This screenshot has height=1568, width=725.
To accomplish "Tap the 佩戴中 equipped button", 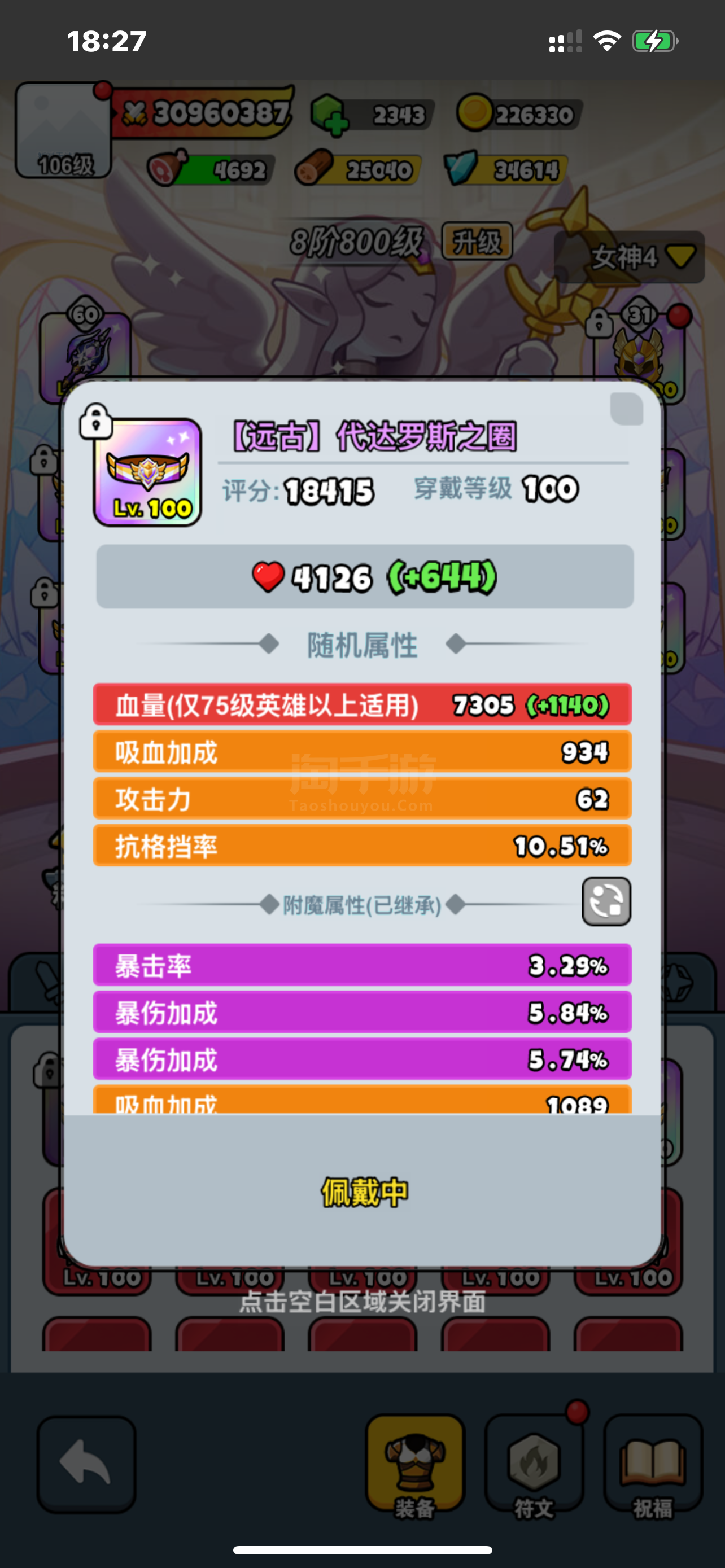I will pos(364,1193).
